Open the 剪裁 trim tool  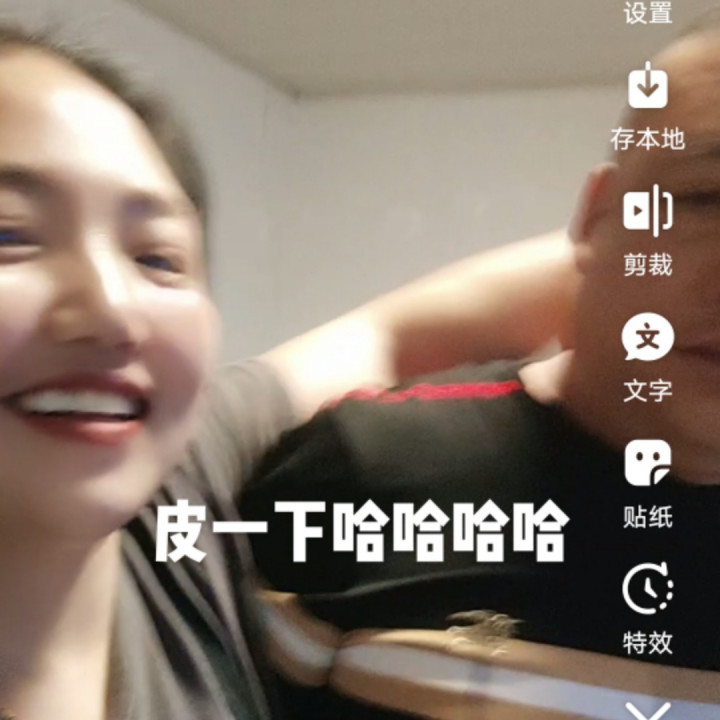tap(648, 231)
